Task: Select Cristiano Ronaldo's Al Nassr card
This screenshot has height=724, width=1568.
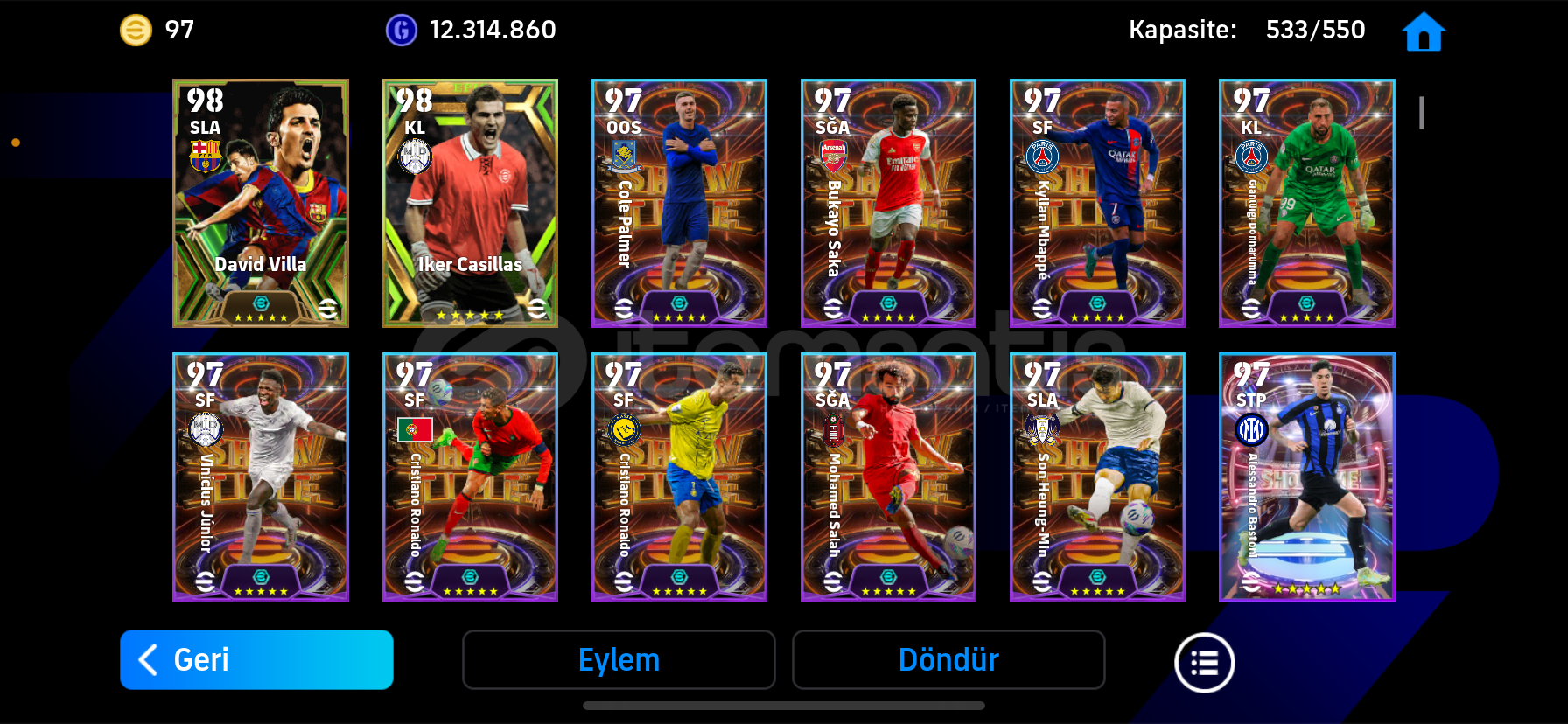Action: [x=679, y=477]
